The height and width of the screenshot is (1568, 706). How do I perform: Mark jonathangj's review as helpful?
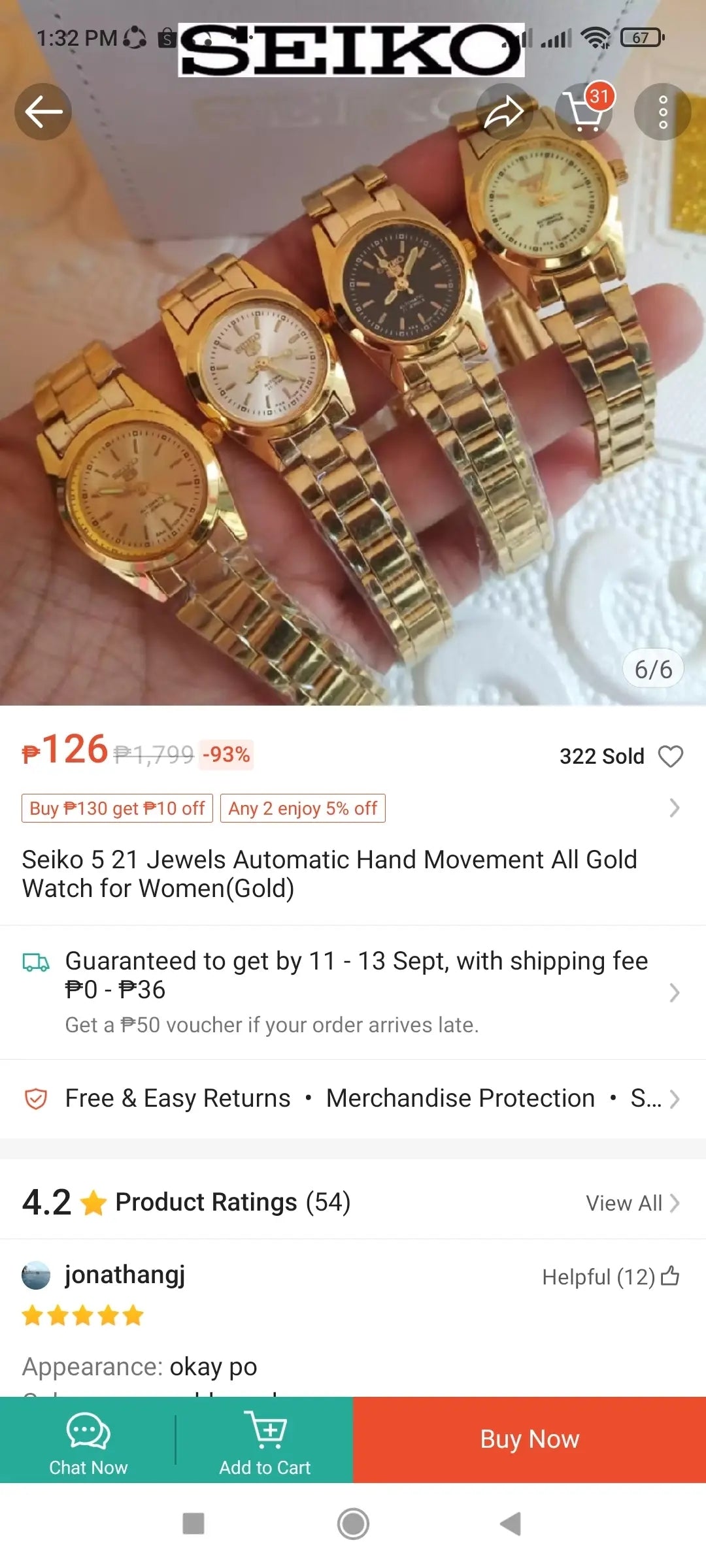click(670, 1276)
